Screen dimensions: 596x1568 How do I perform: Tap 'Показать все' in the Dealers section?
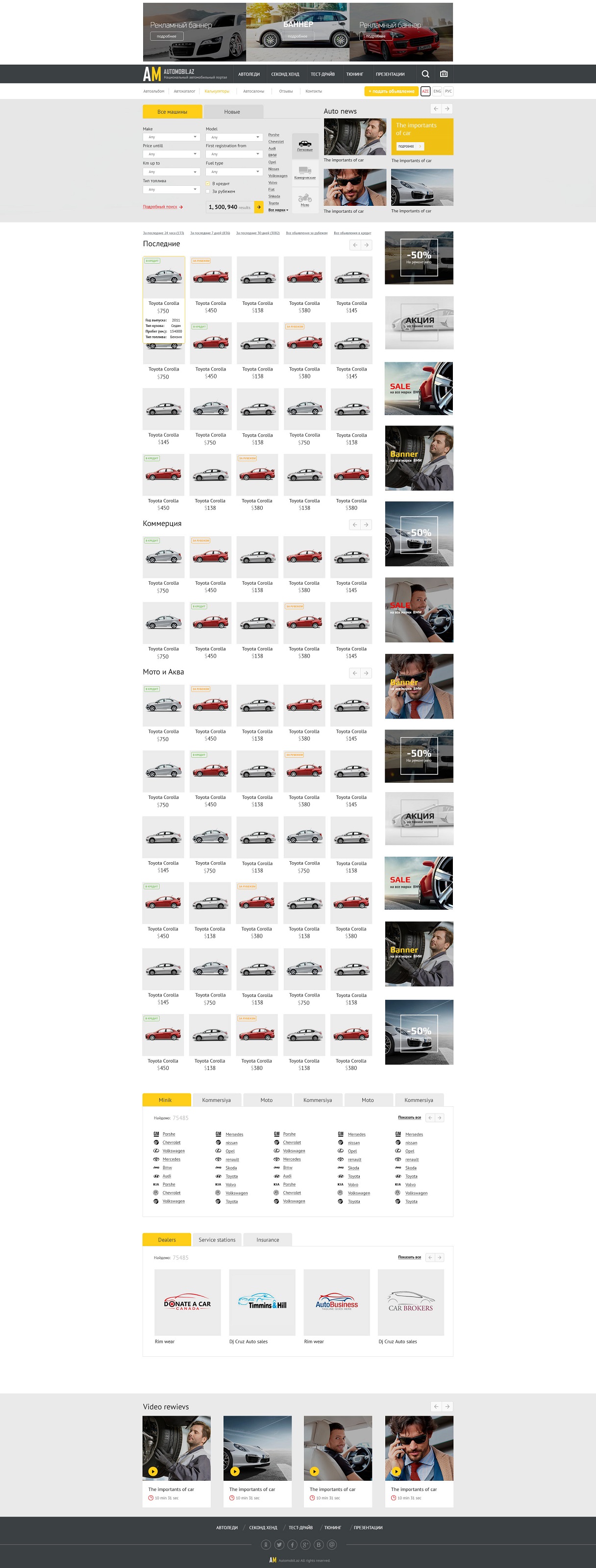(409, 1258)
